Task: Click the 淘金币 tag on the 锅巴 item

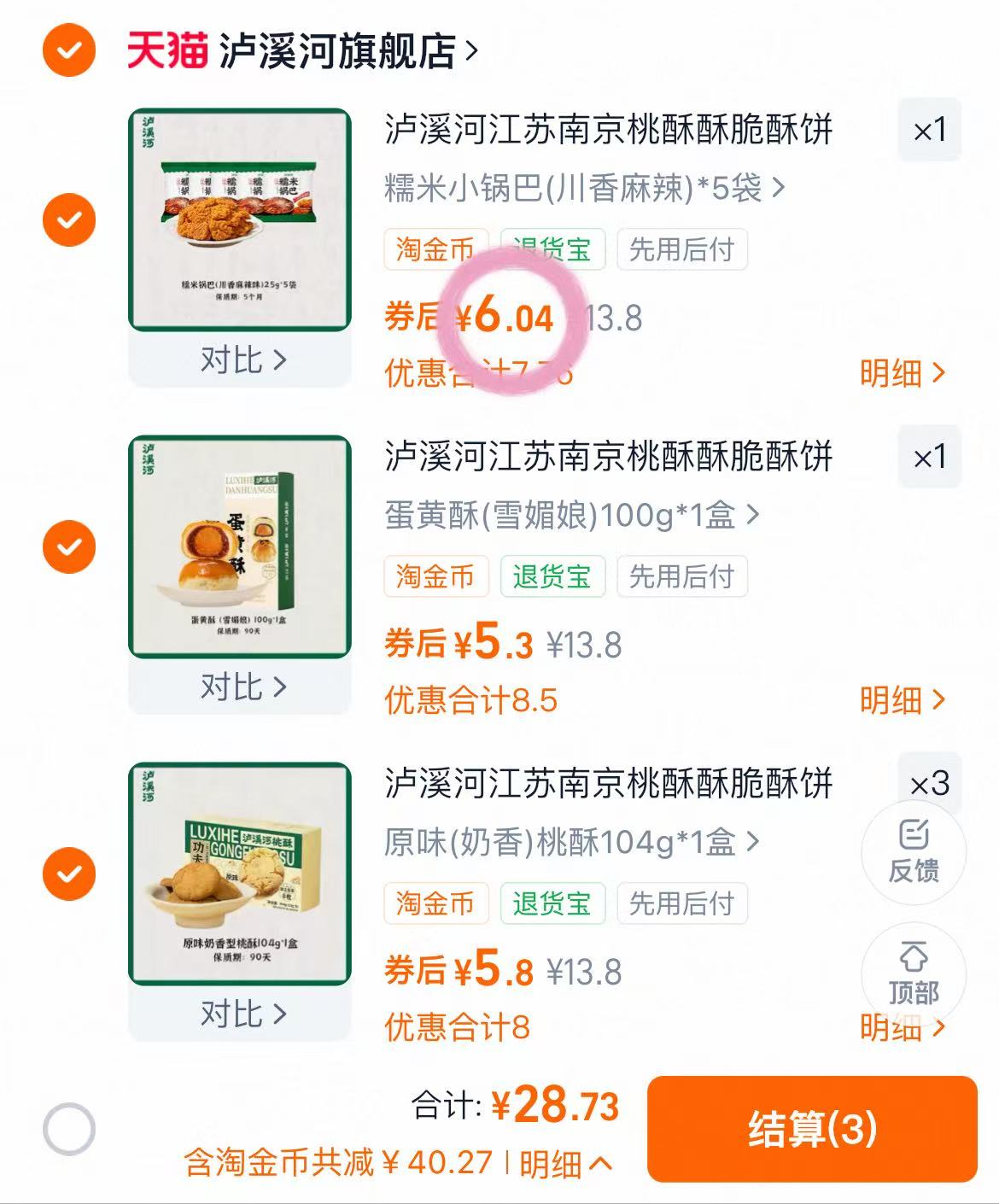Action: 436,248
